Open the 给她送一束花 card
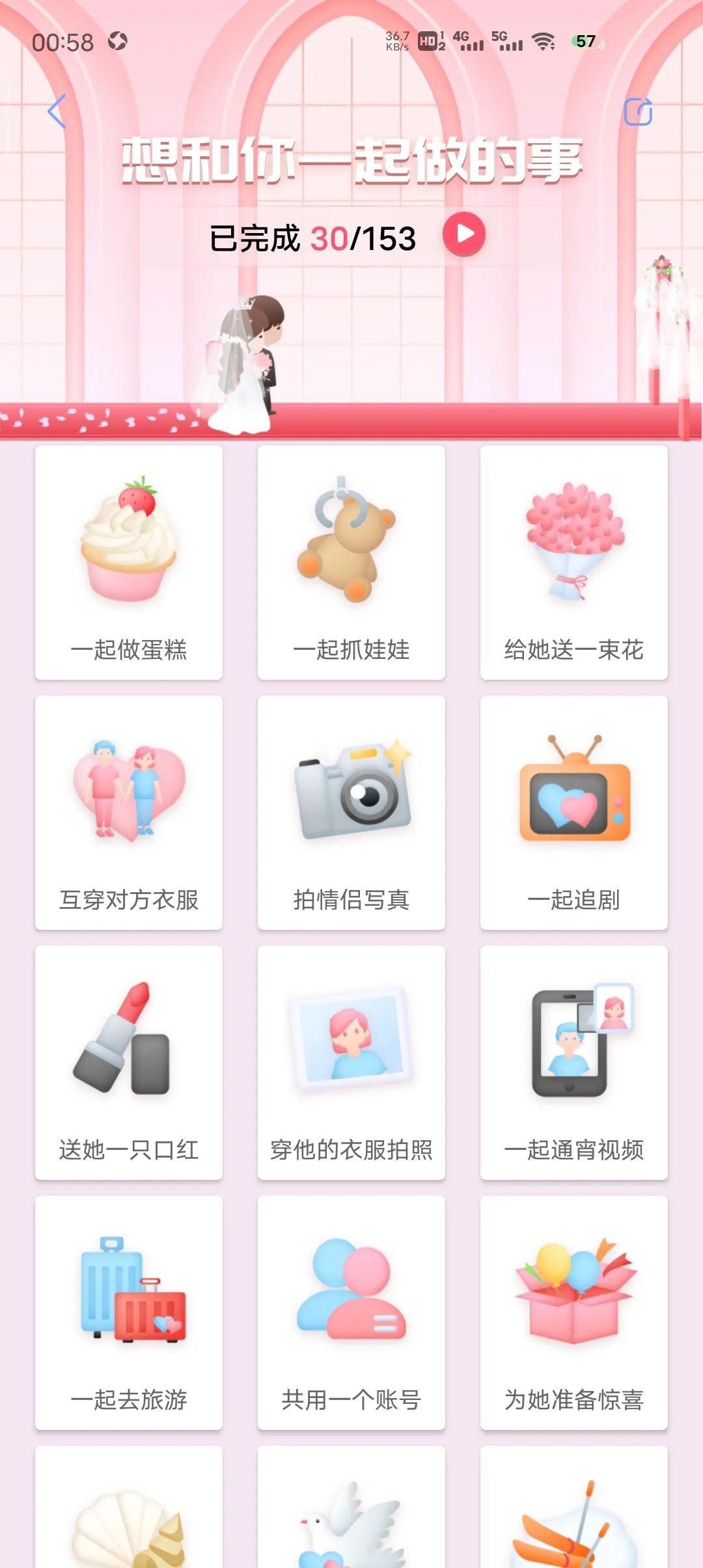 click(x=574, y=563)
